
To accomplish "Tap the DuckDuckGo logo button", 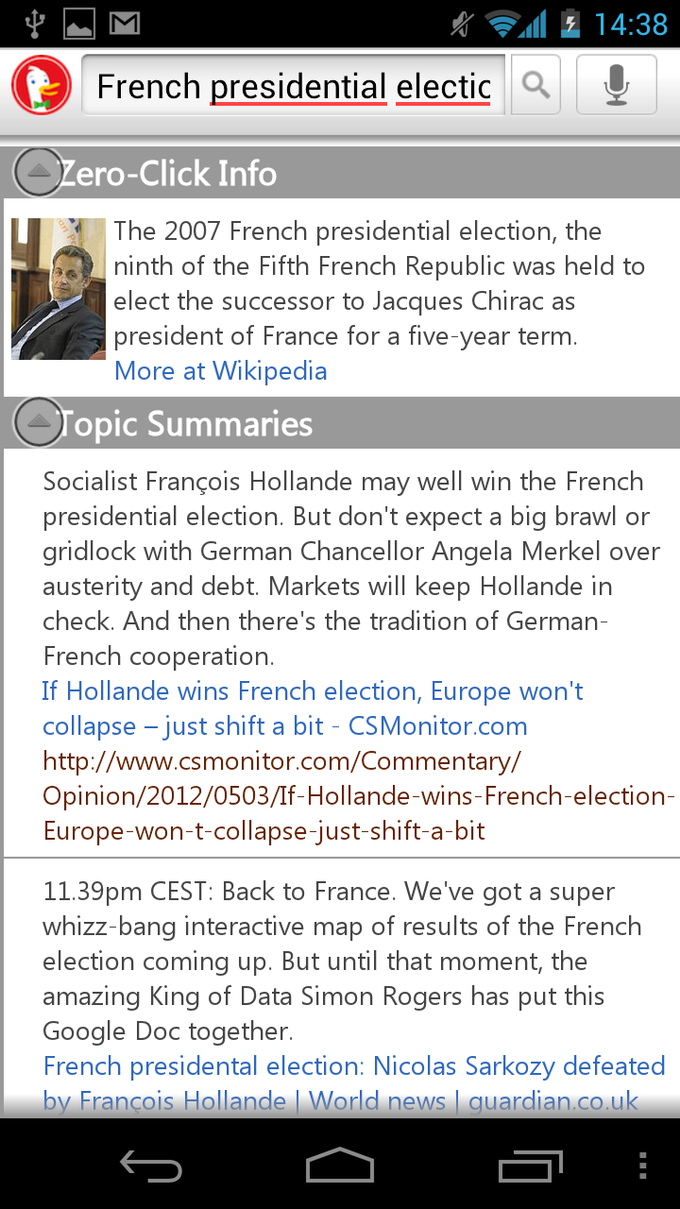I will coord(41,85).
